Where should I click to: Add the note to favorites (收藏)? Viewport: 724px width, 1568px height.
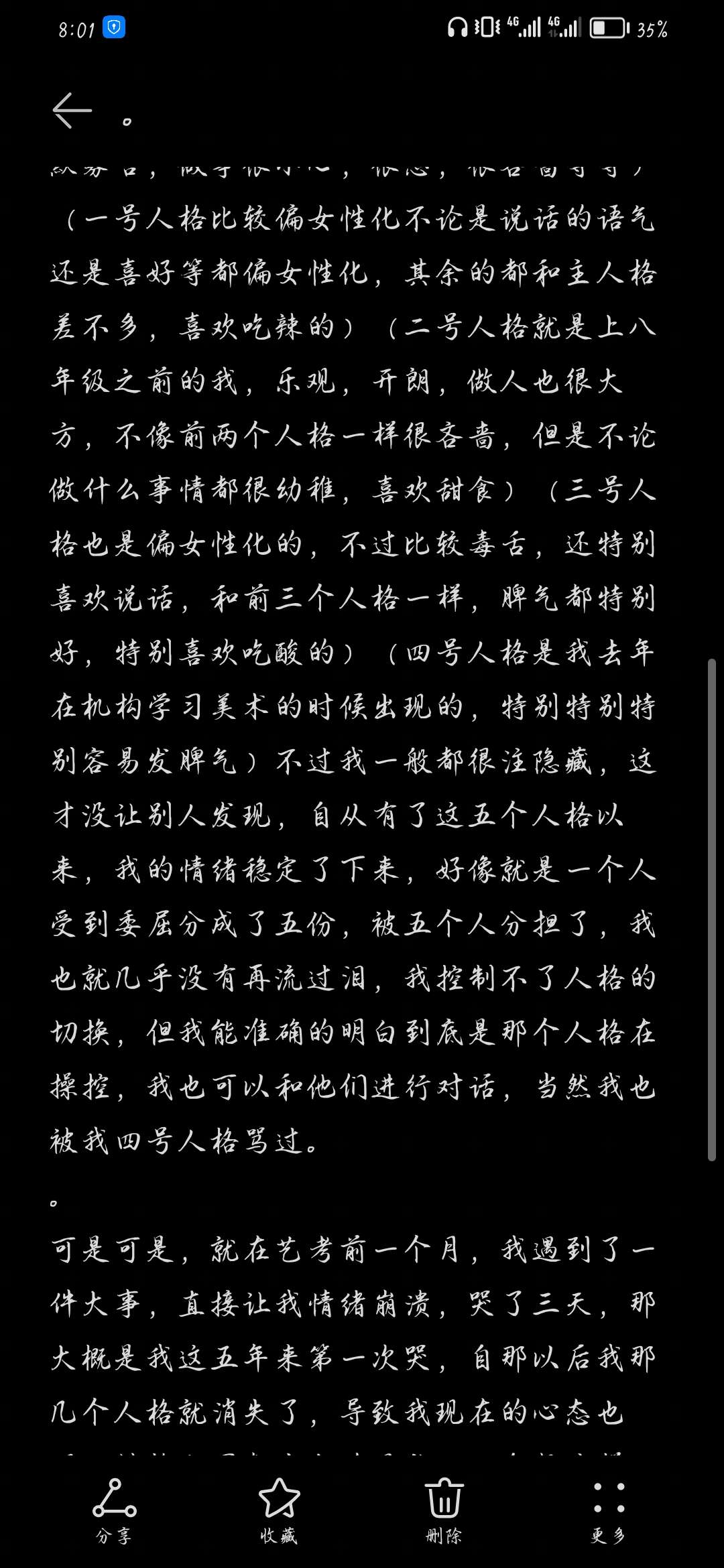279,1511
